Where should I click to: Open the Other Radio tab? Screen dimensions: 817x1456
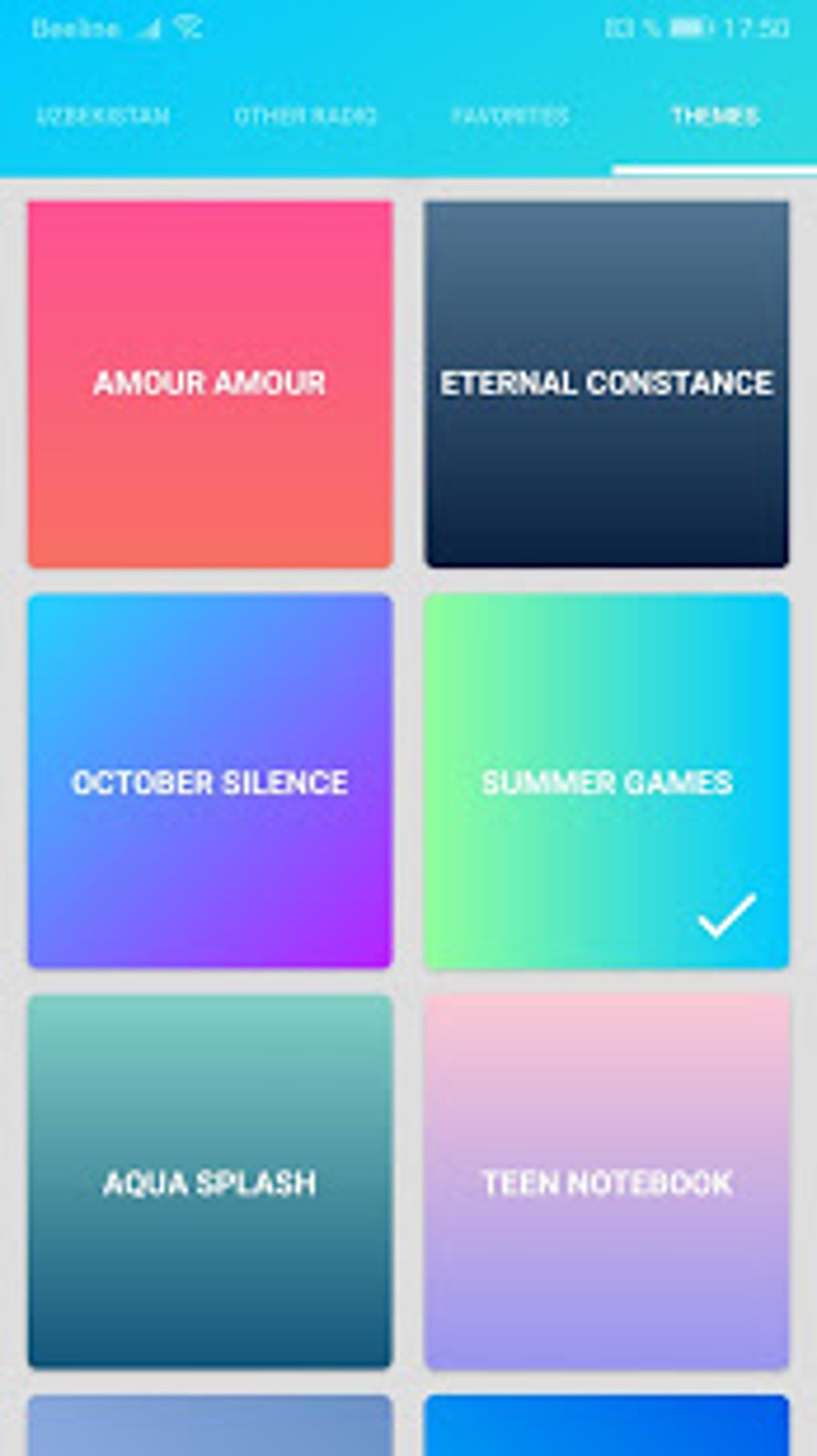305,116
